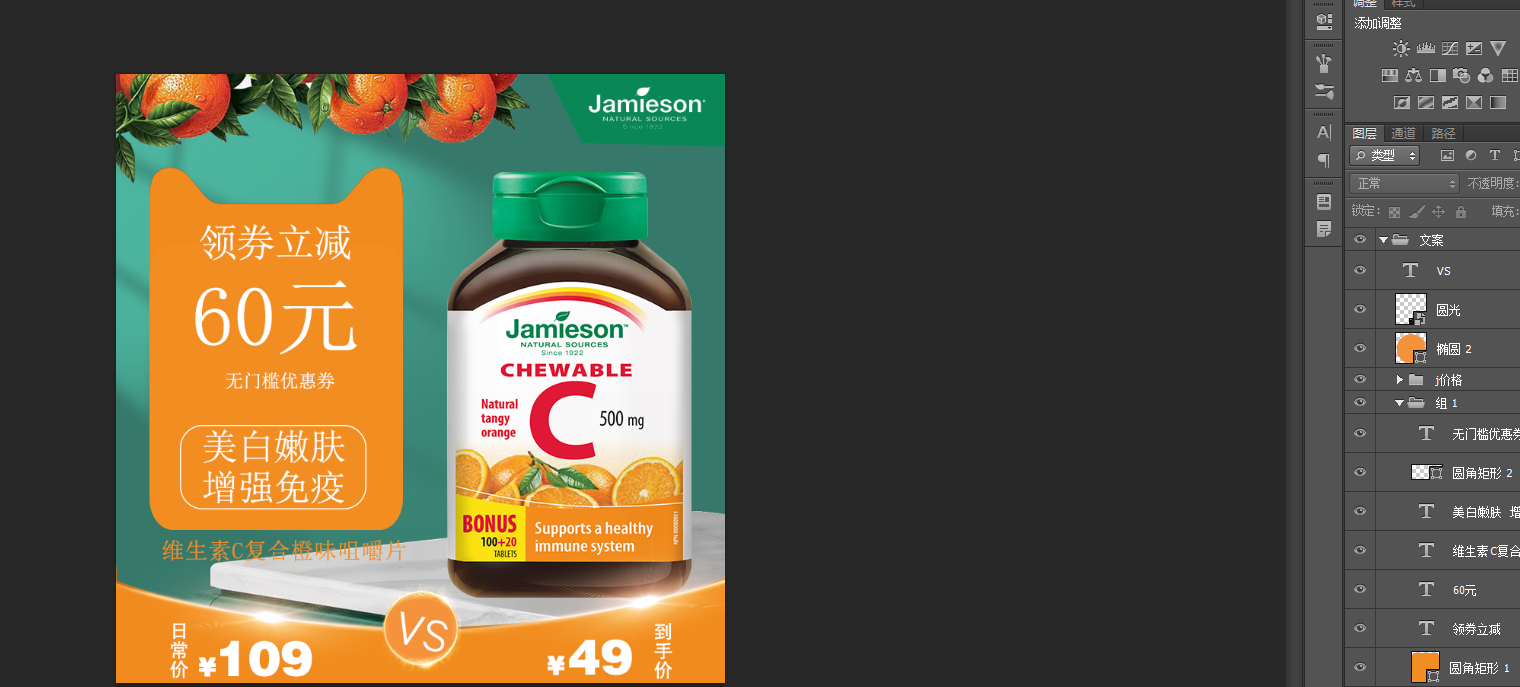Expand the 价格 layer group

1400,380
